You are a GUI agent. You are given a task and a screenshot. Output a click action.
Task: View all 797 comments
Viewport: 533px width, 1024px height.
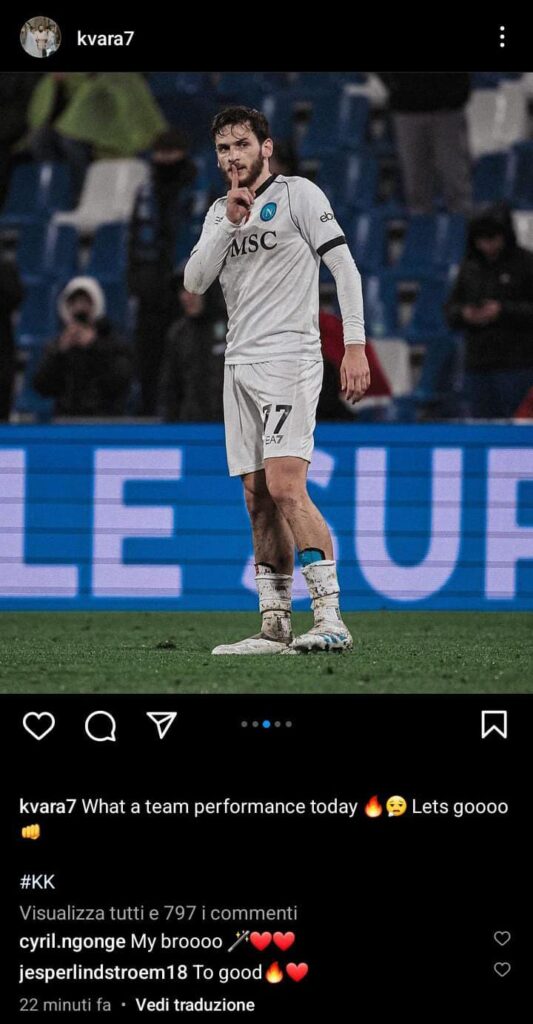click(x=158, y=912)
